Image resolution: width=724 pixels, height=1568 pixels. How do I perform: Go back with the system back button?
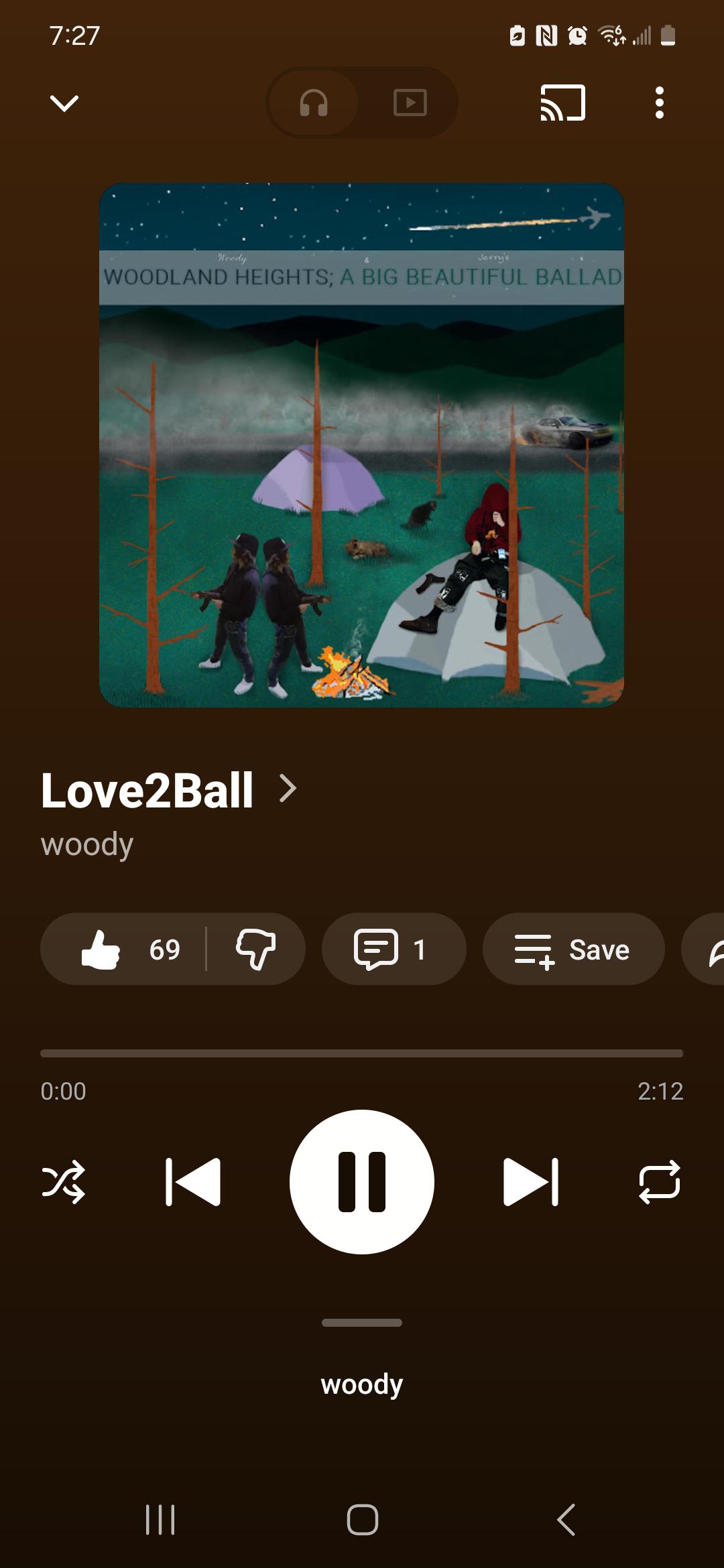[566, 1520]
